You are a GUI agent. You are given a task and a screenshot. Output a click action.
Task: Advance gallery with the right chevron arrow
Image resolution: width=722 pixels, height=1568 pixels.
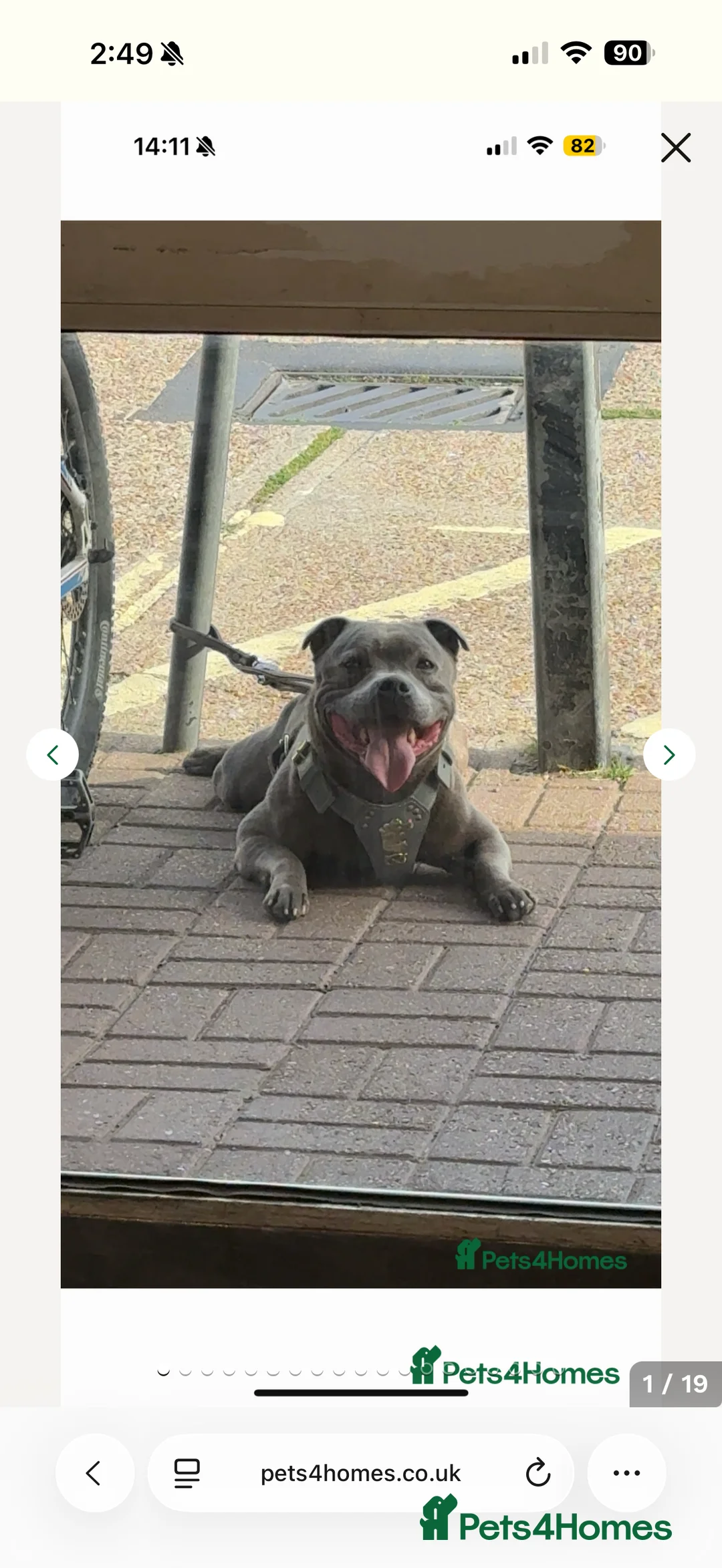669,754
